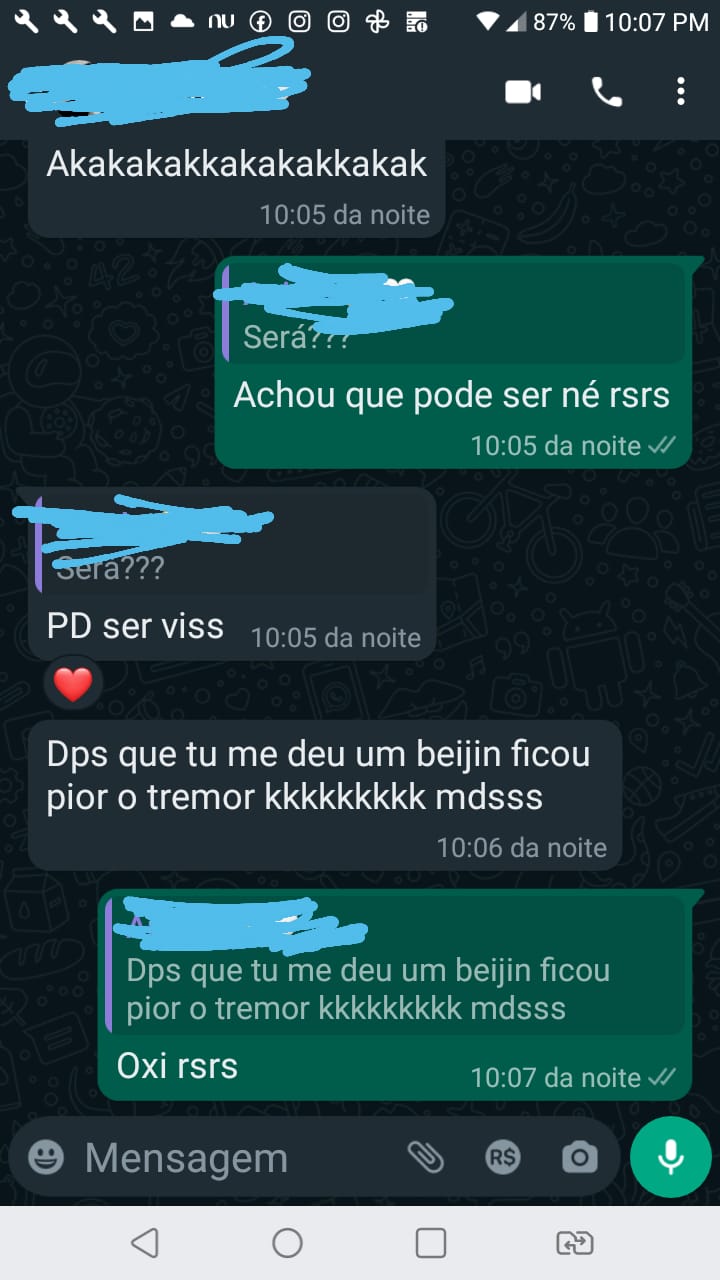Start a video call

[x=522, y=93]
